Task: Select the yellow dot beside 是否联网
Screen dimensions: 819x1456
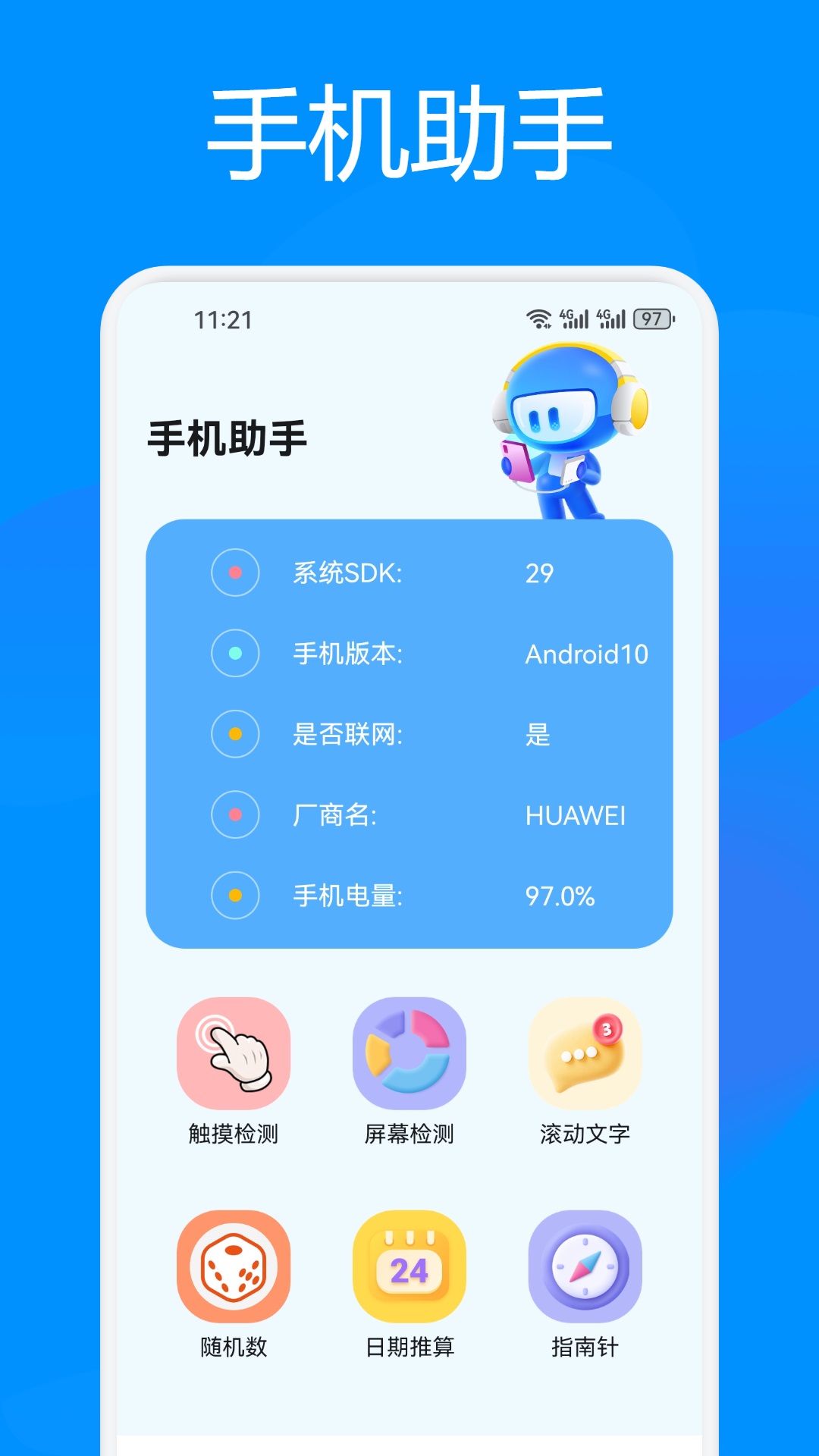Action: click(x=235, y=735)
